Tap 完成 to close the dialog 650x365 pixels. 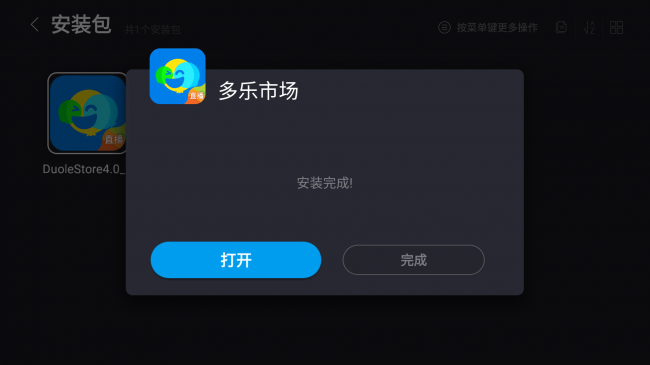(x=413, y=260)
